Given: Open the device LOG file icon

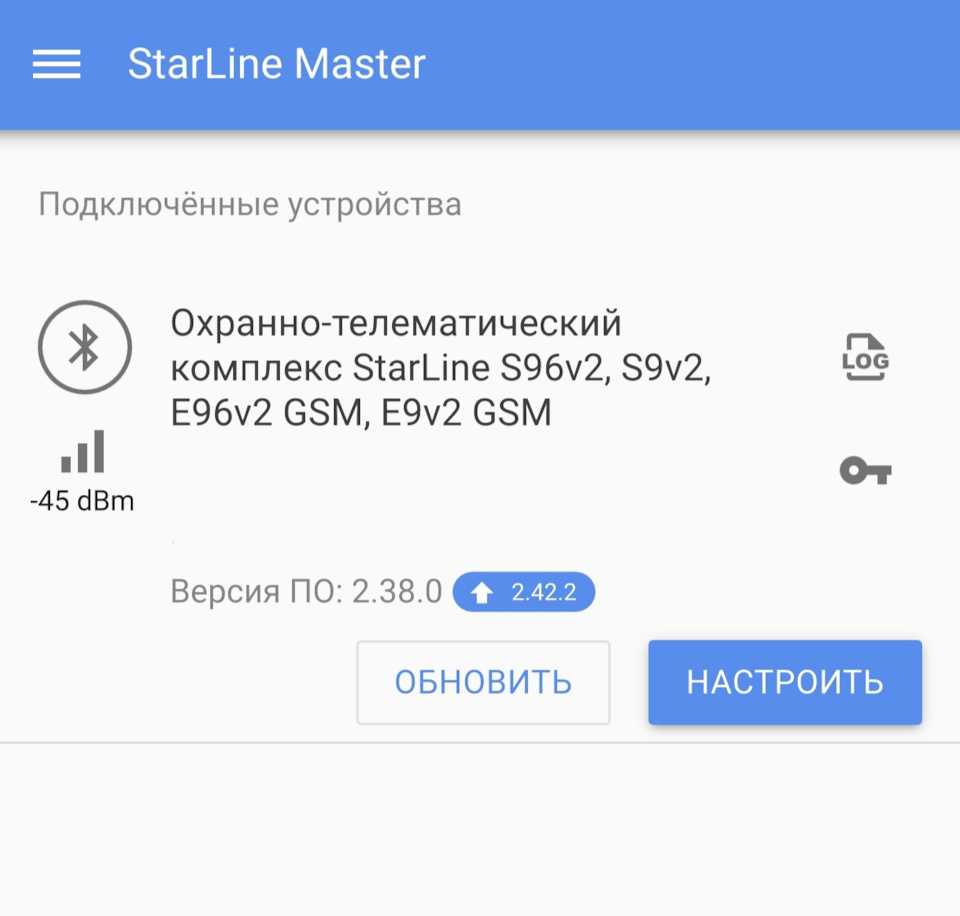Looking at the screenshot, I should coord(865,357).
